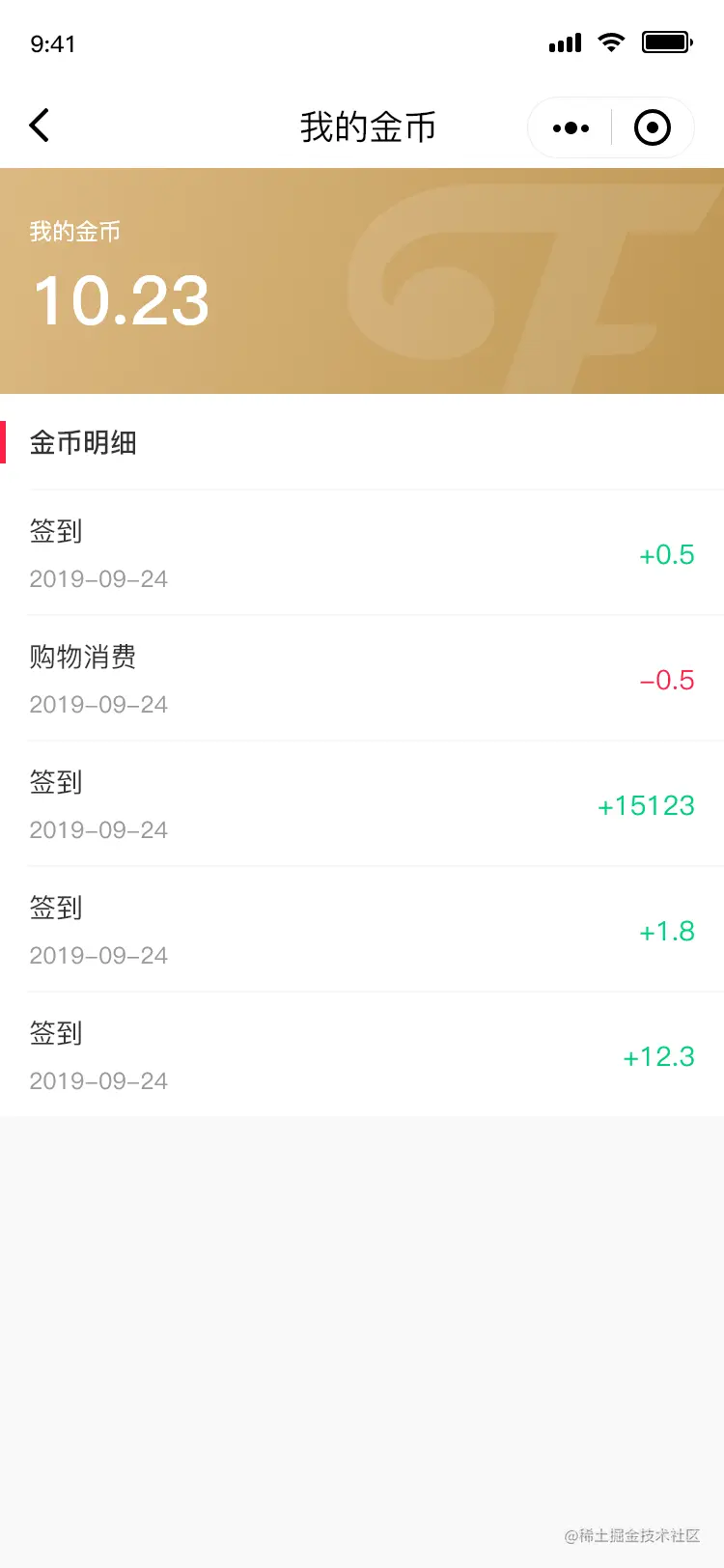Close the mini-program with the circle button
Image resolution: width=724 pixels, height=1568 pixels.
[x=652, y=127]
